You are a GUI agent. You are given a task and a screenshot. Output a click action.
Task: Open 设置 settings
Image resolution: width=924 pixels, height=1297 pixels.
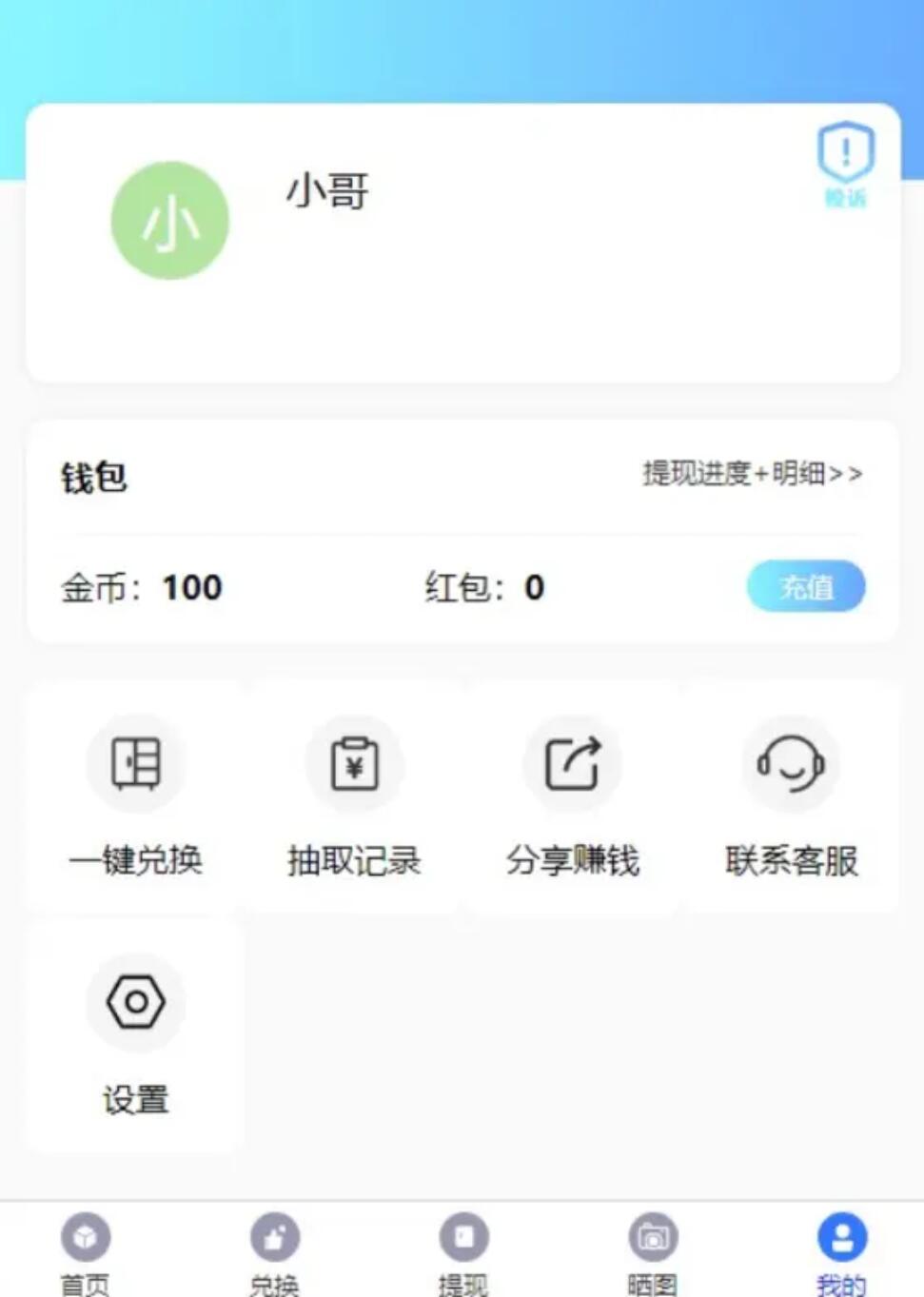[x=136, y=1037]
